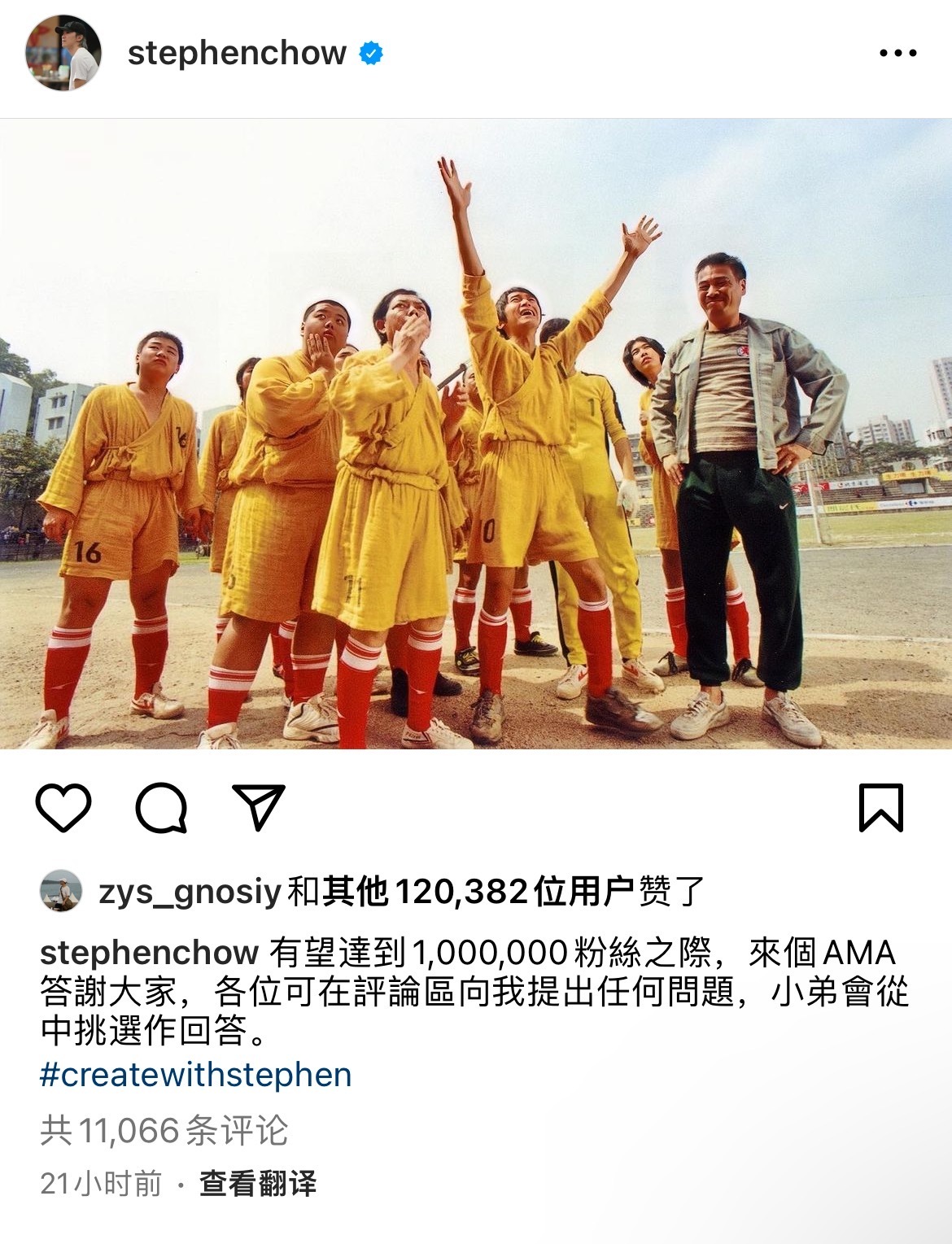Share the post via paper plane
This screenshot has height=1244, width=952.
coord(259,807)
